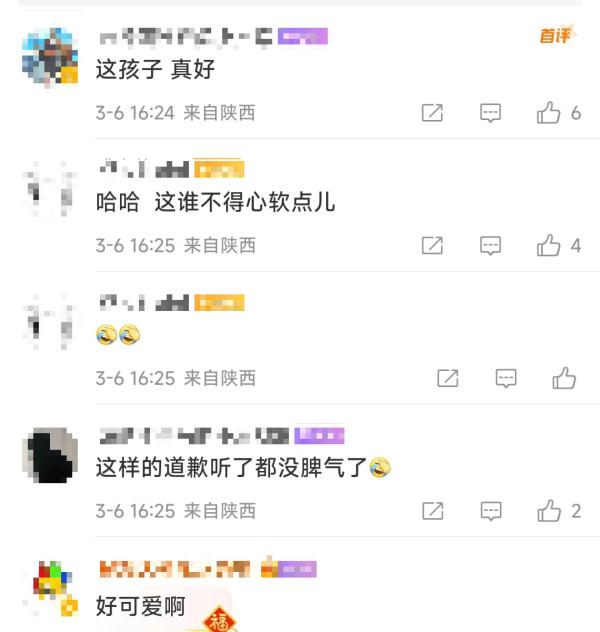Screen dimensions: 600x632
Task: Share the comment 这孩子 真好
Action: coord(432,113)
